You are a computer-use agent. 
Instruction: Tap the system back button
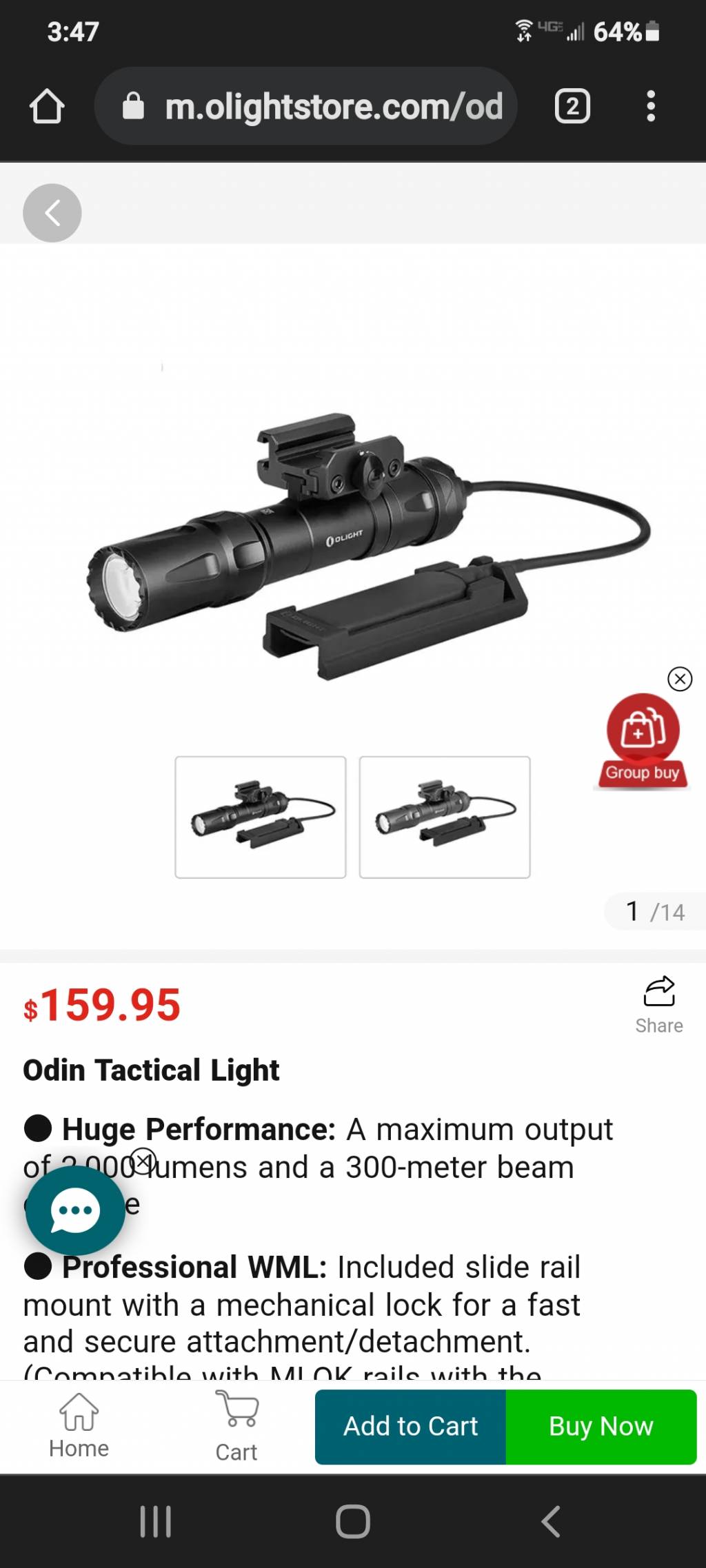[x=550, y=1521]
